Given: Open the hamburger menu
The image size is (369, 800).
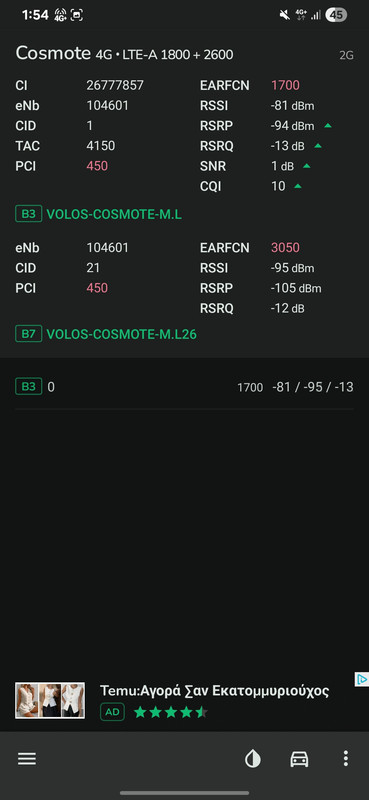Looking at the screenshot, I should coord(27,759).
